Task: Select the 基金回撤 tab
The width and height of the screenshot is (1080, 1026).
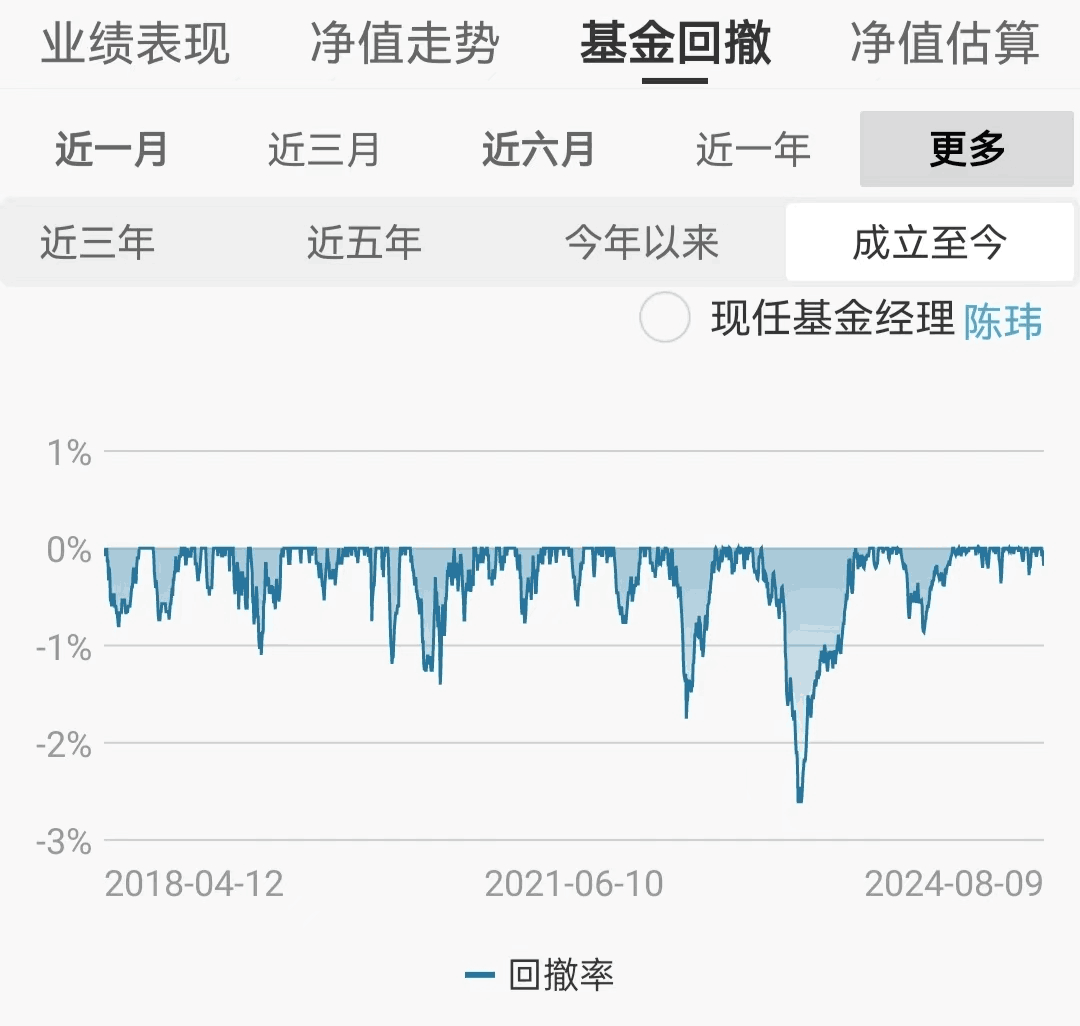Action: (675, 44)
